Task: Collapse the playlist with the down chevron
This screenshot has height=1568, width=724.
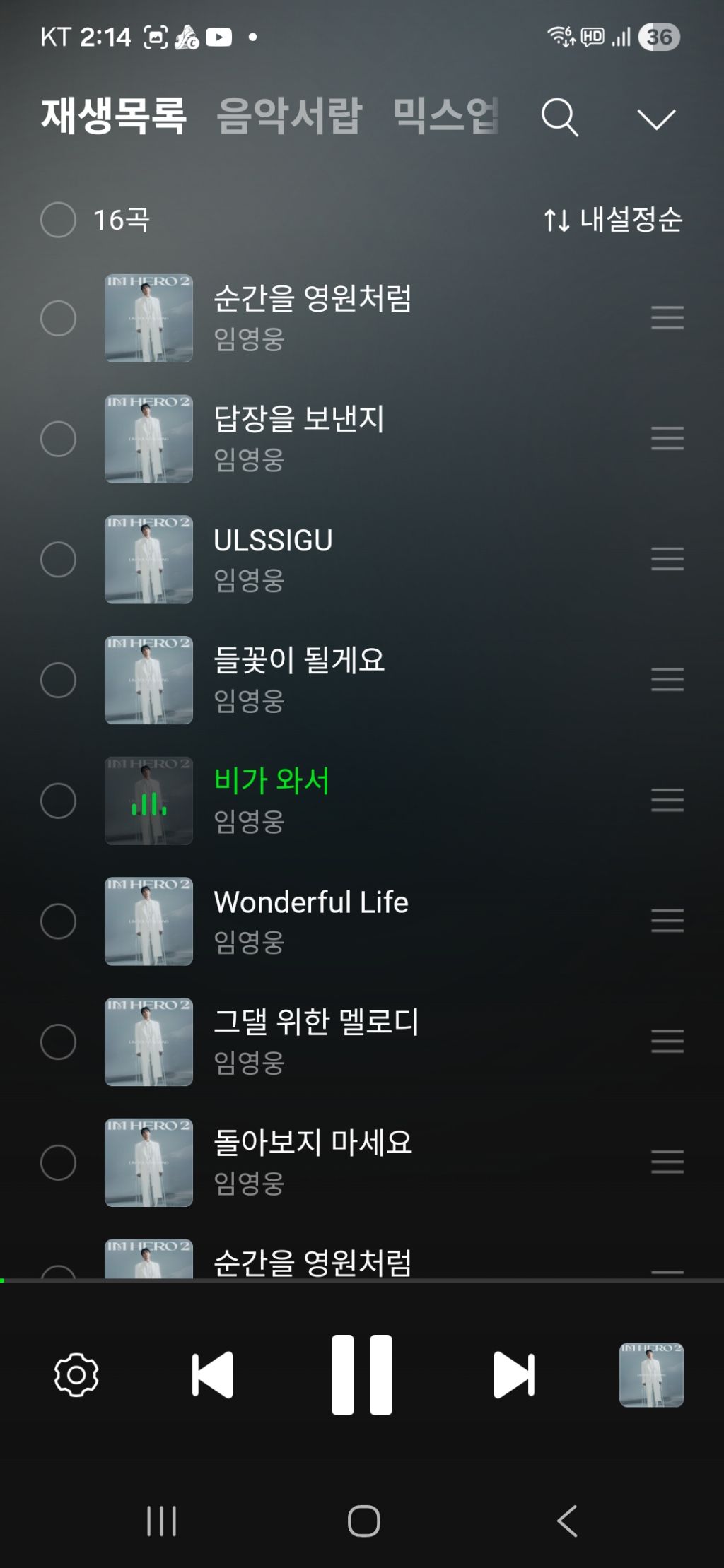Action: click(x=656, y=119)
